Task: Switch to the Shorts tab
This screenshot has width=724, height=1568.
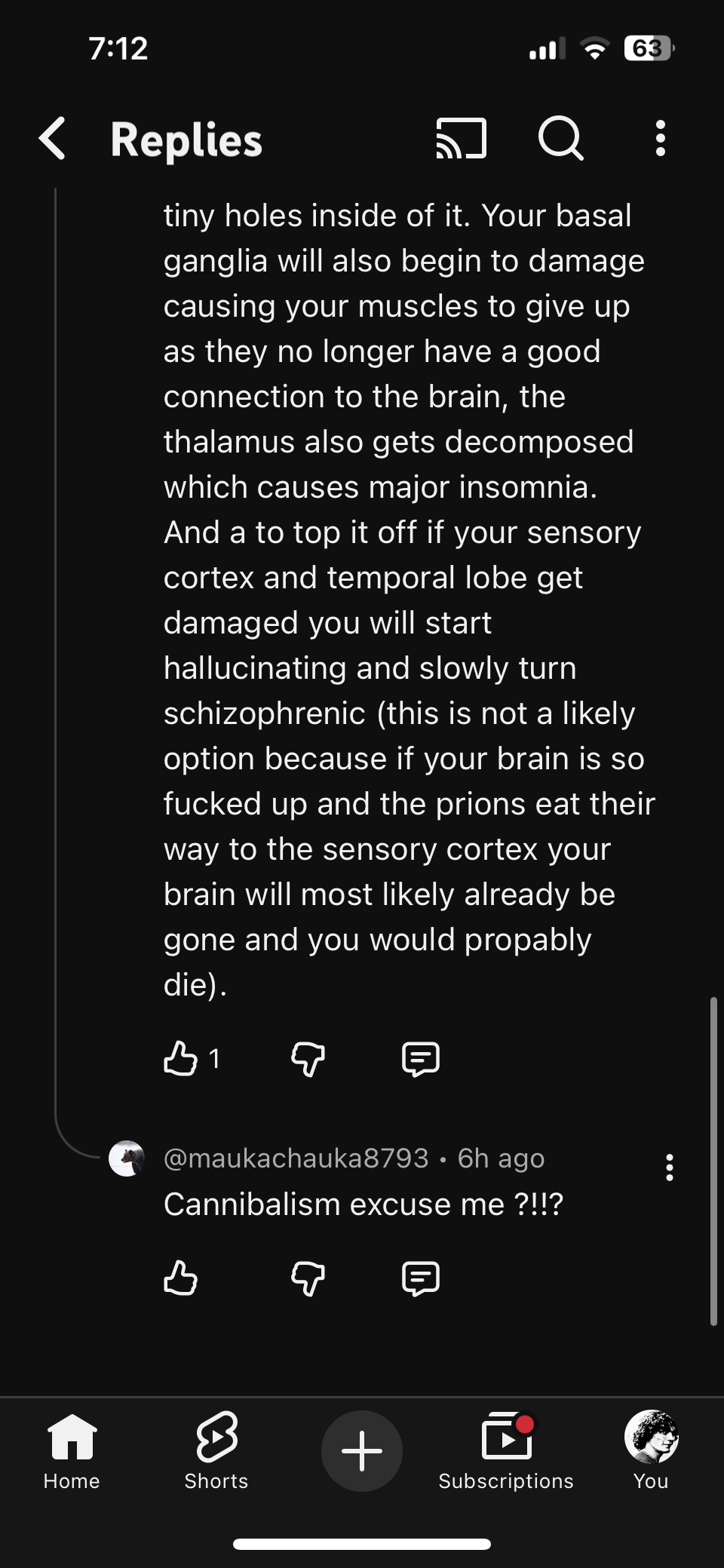Action: 216,1450
